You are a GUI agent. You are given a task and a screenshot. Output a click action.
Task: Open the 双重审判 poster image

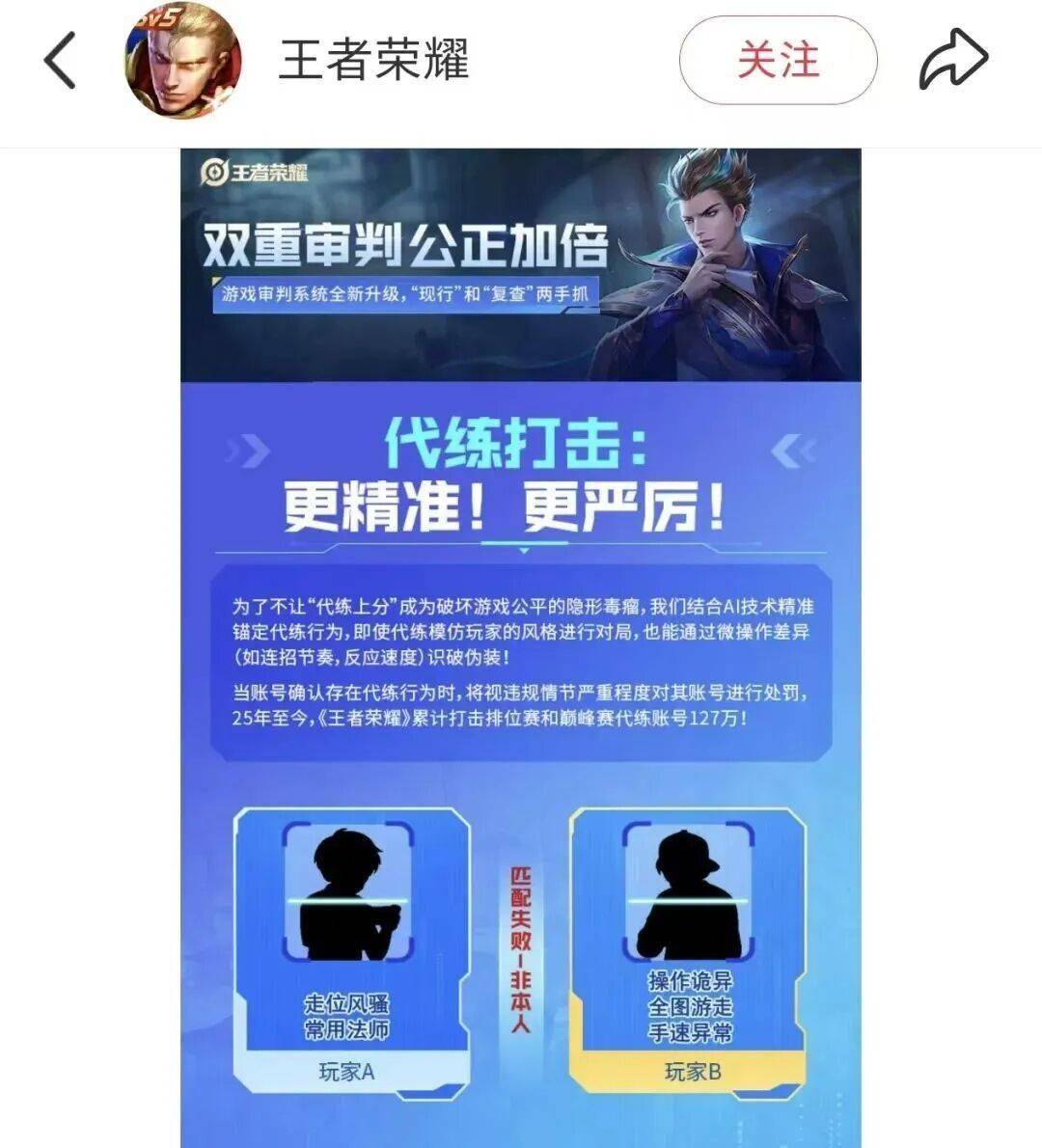click(521, 646)
